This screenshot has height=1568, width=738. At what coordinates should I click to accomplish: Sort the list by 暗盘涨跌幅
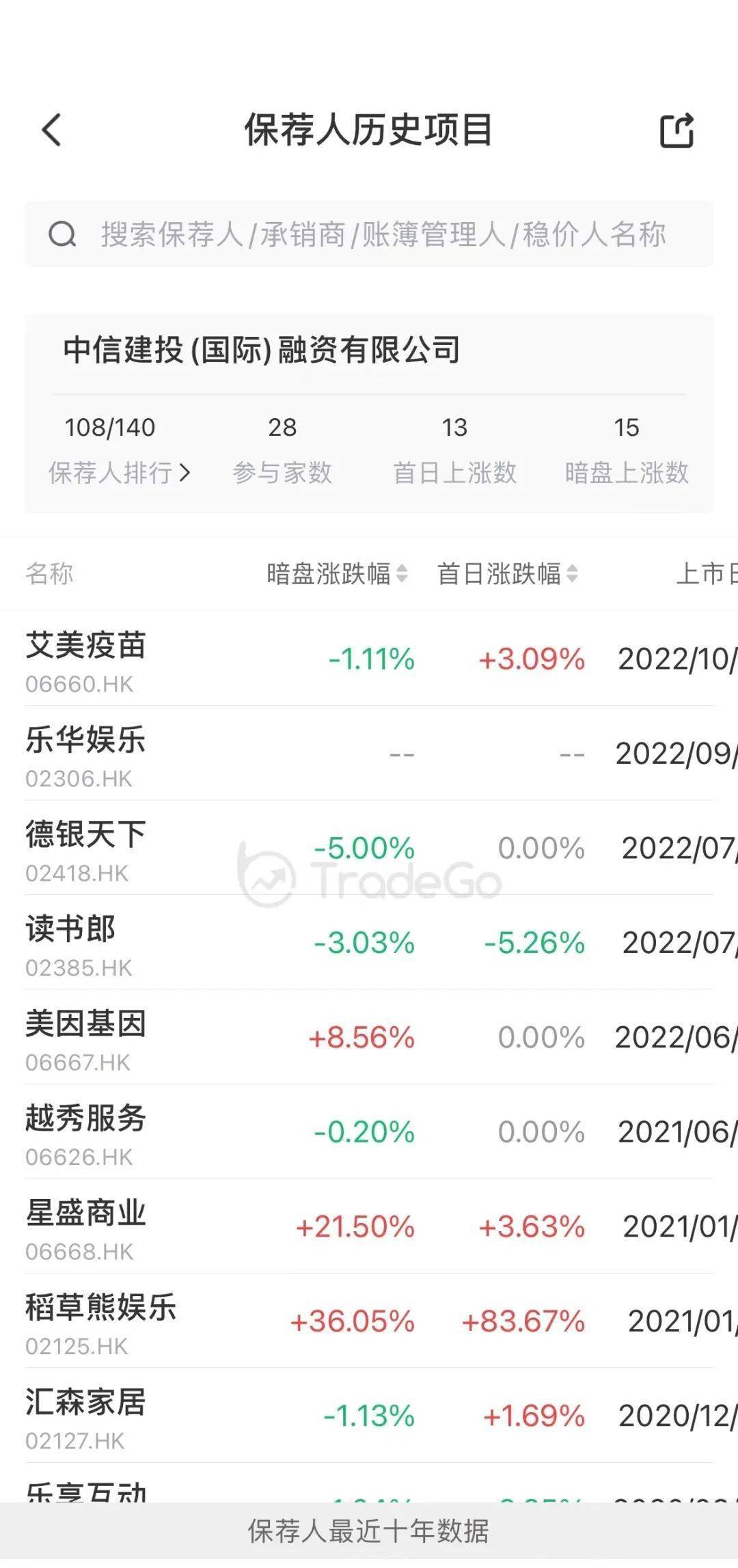pos(338,573)
